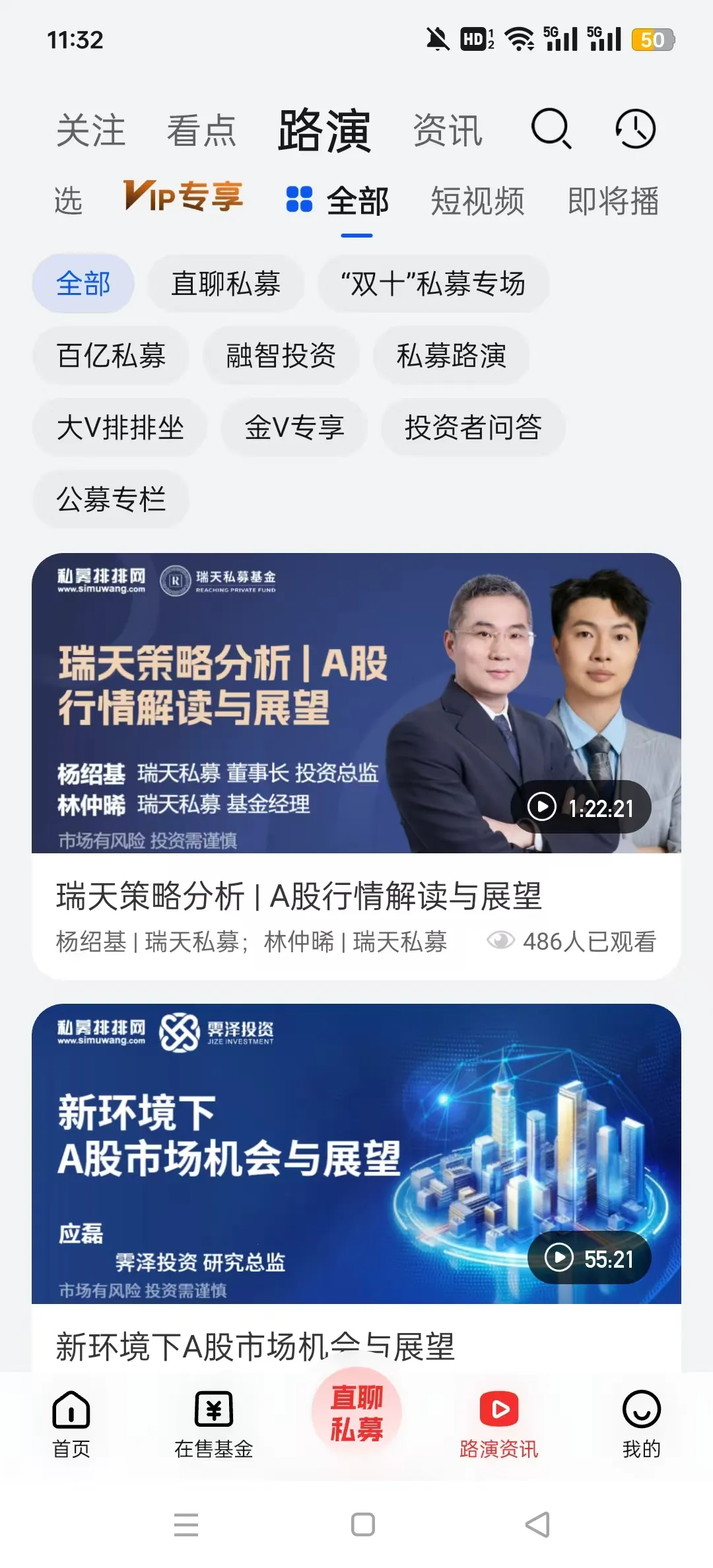Select the "双十"私募专场 chip

(433, 284)
